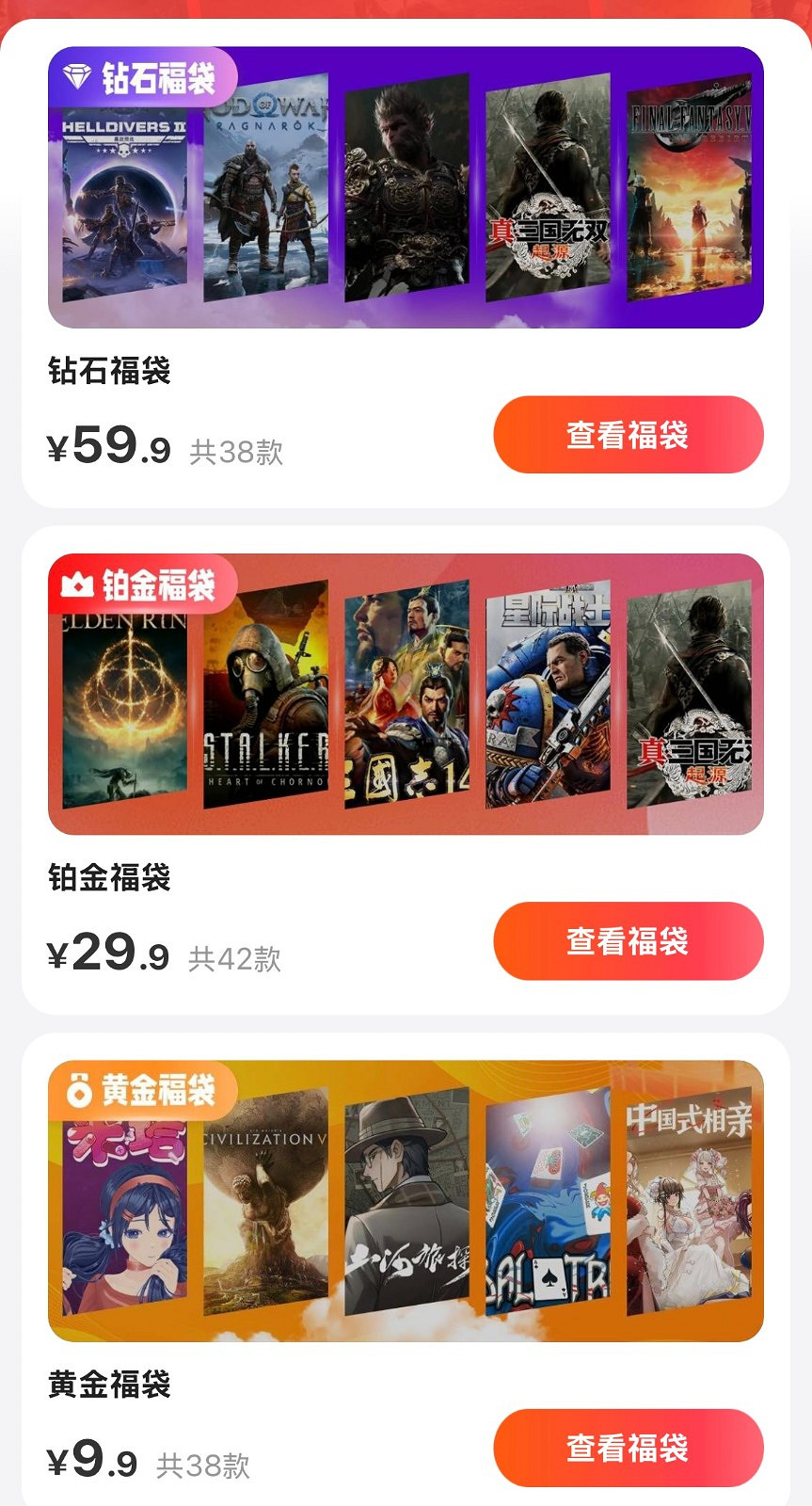
Task: Click 查看福袋 for the 黄金福袋 card
Action: coord(629,1449)
